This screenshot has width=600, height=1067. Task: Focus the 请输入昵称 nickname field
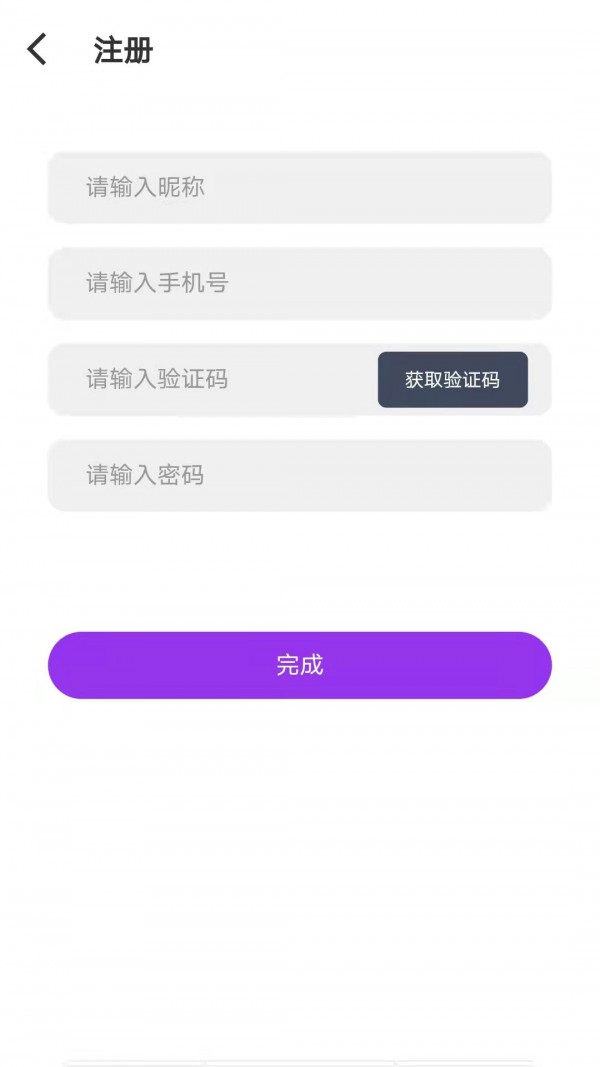[299, 188]
